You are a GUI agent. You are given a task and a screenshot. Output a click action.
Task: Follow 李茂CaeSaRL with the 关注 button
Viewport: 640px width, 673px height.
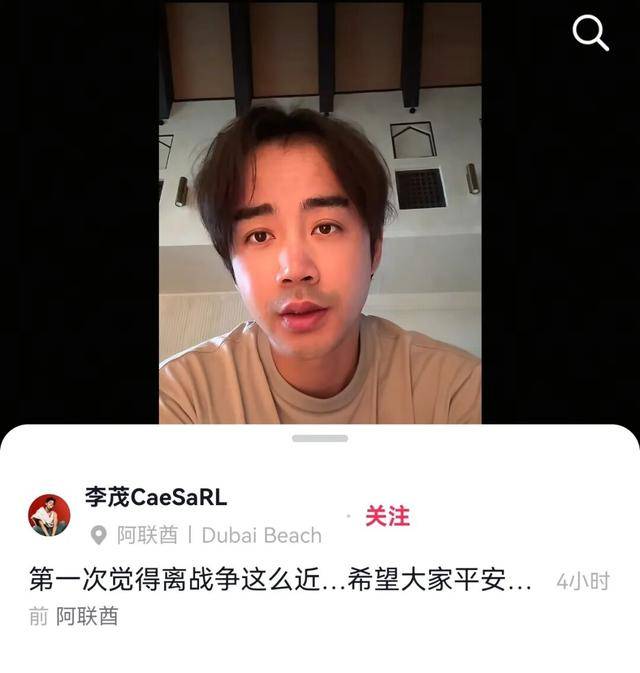tap(387, 516)
